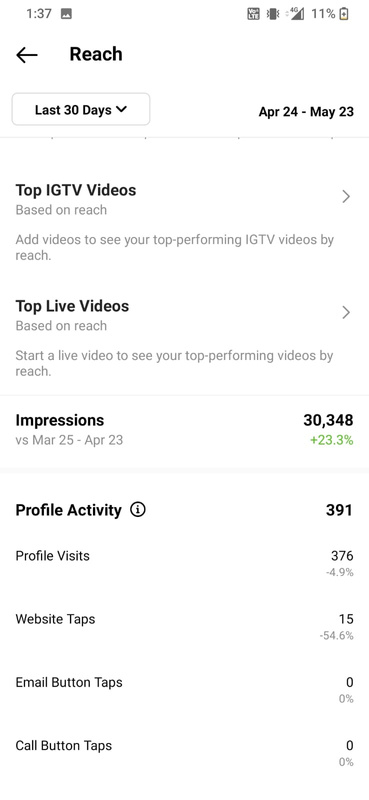Open the Last 30 Days dropdown
The height and width of the screenshot is (800, 369).
tap(81, 109)
